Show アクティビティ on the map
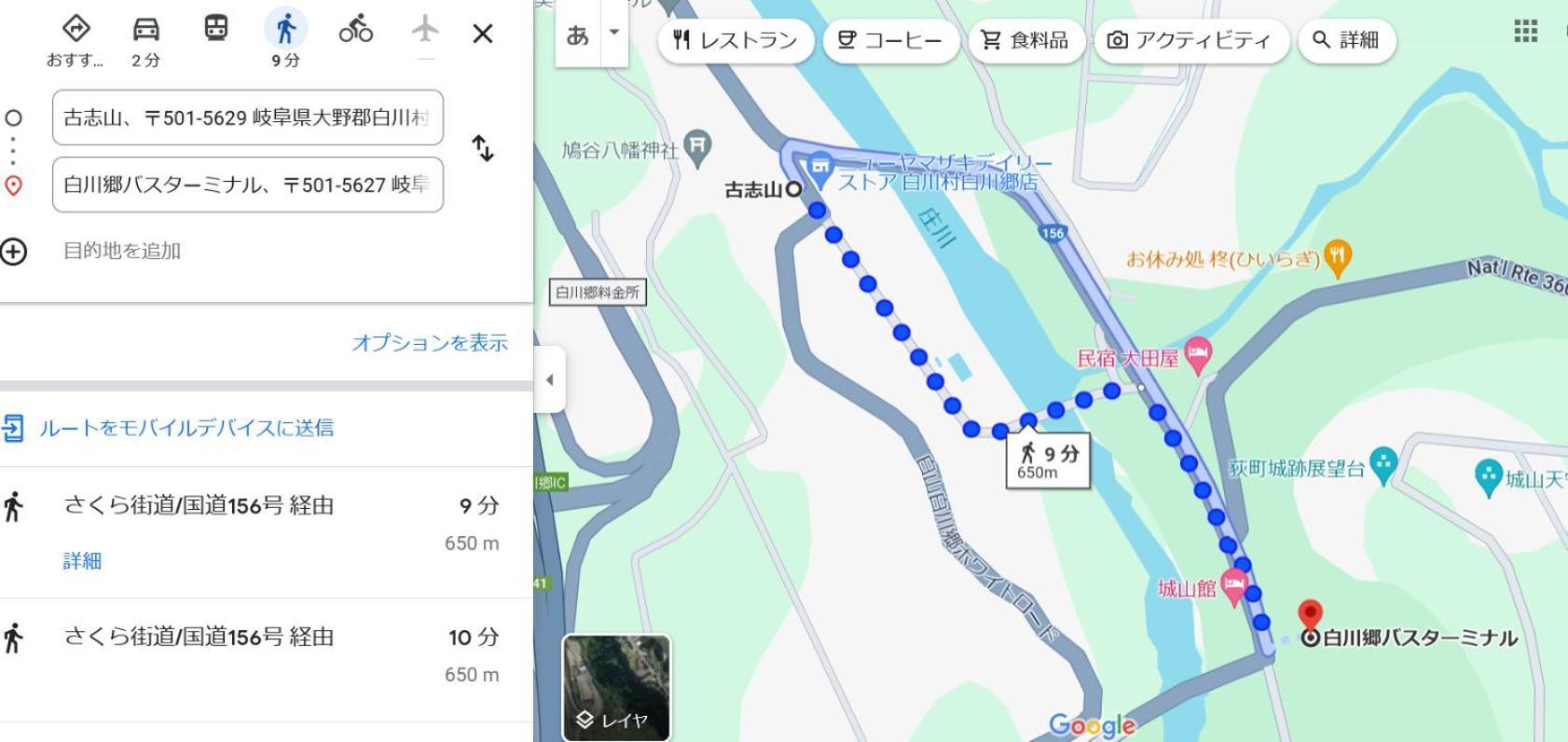Viewport: 1568px width, 742px height. (x=1190, y=40)
